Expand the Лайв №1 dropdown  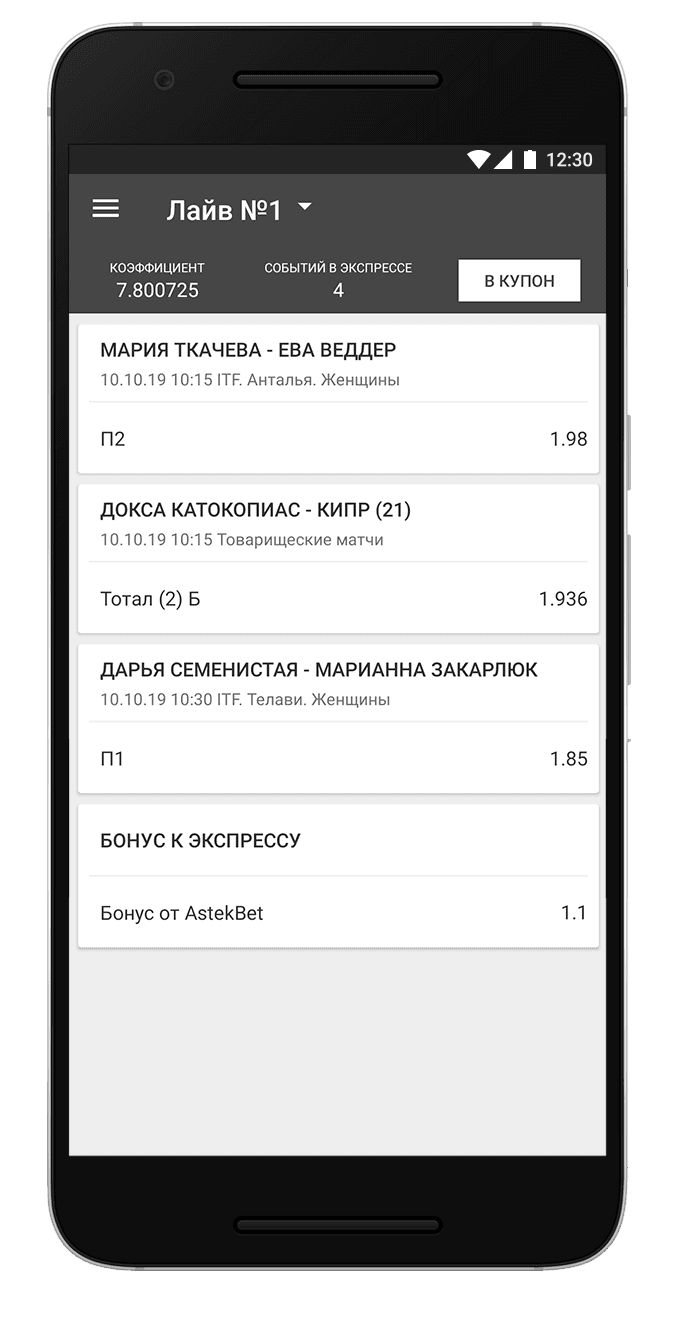(240, 209)
